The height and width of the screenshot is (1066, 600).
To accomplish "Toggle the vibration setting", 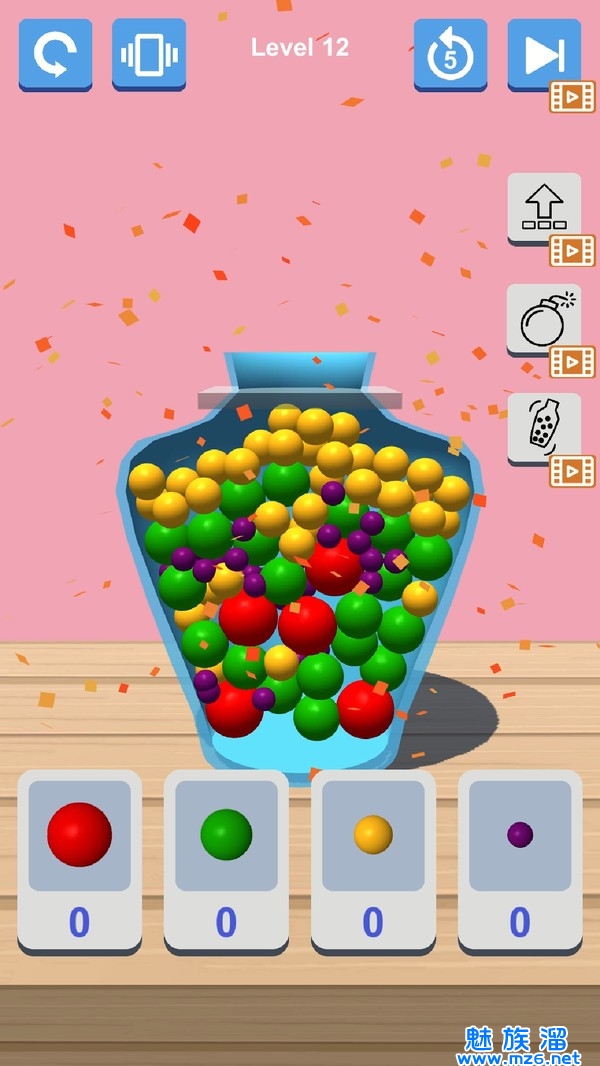I will click(148, 55).
